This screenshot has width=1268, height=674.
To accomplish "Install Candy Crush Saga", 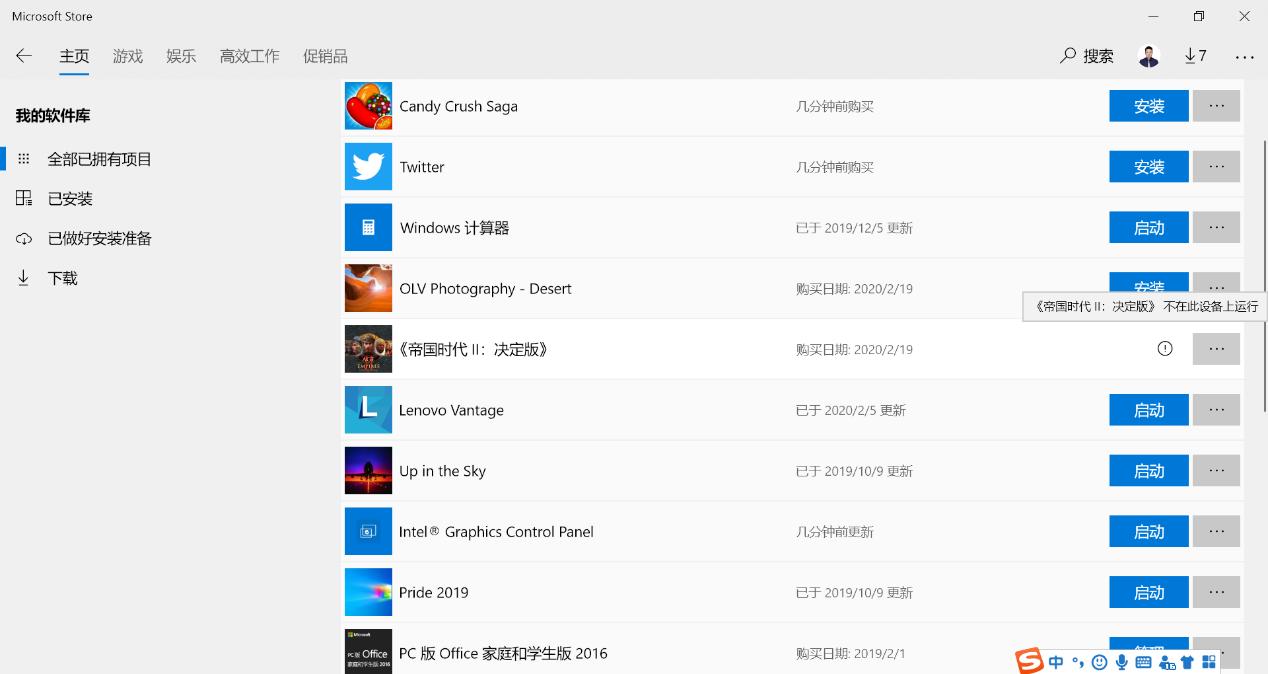I will click(1148, 106).
